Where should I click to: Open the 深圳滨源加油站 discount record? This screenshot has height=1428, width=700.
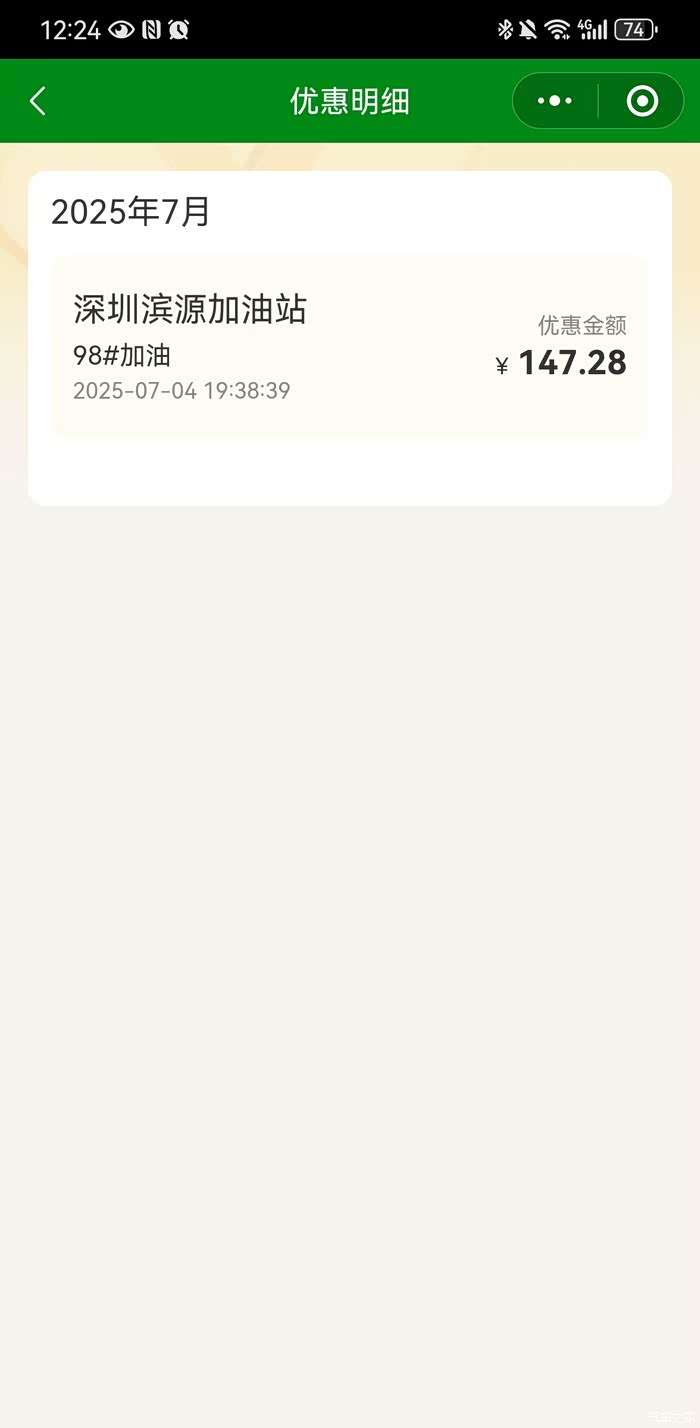click(349, 346)
